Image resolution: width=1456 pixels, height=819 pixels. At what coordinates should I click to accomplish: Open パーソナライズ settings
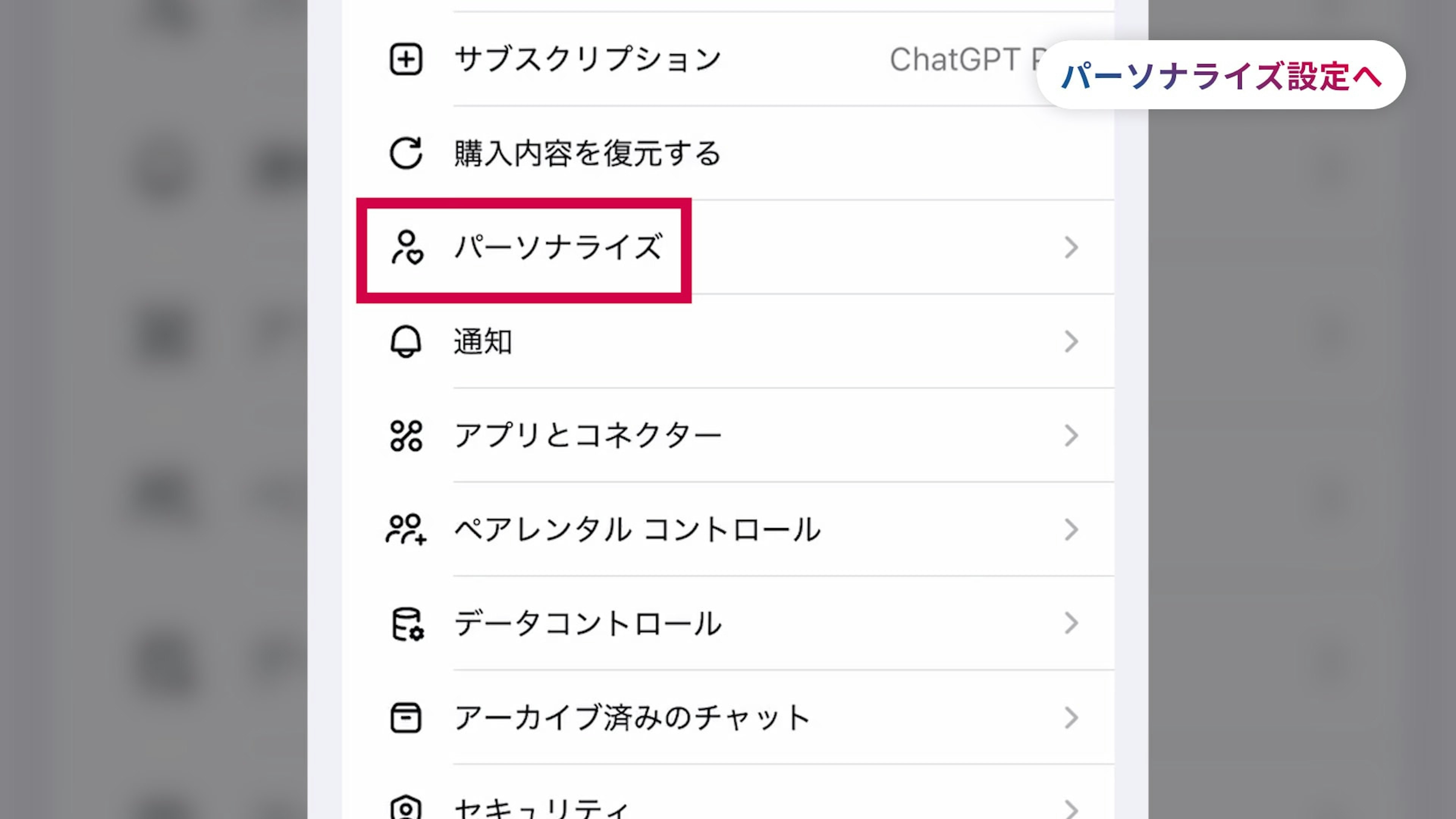pyautogui.click(x=559, y=248)
